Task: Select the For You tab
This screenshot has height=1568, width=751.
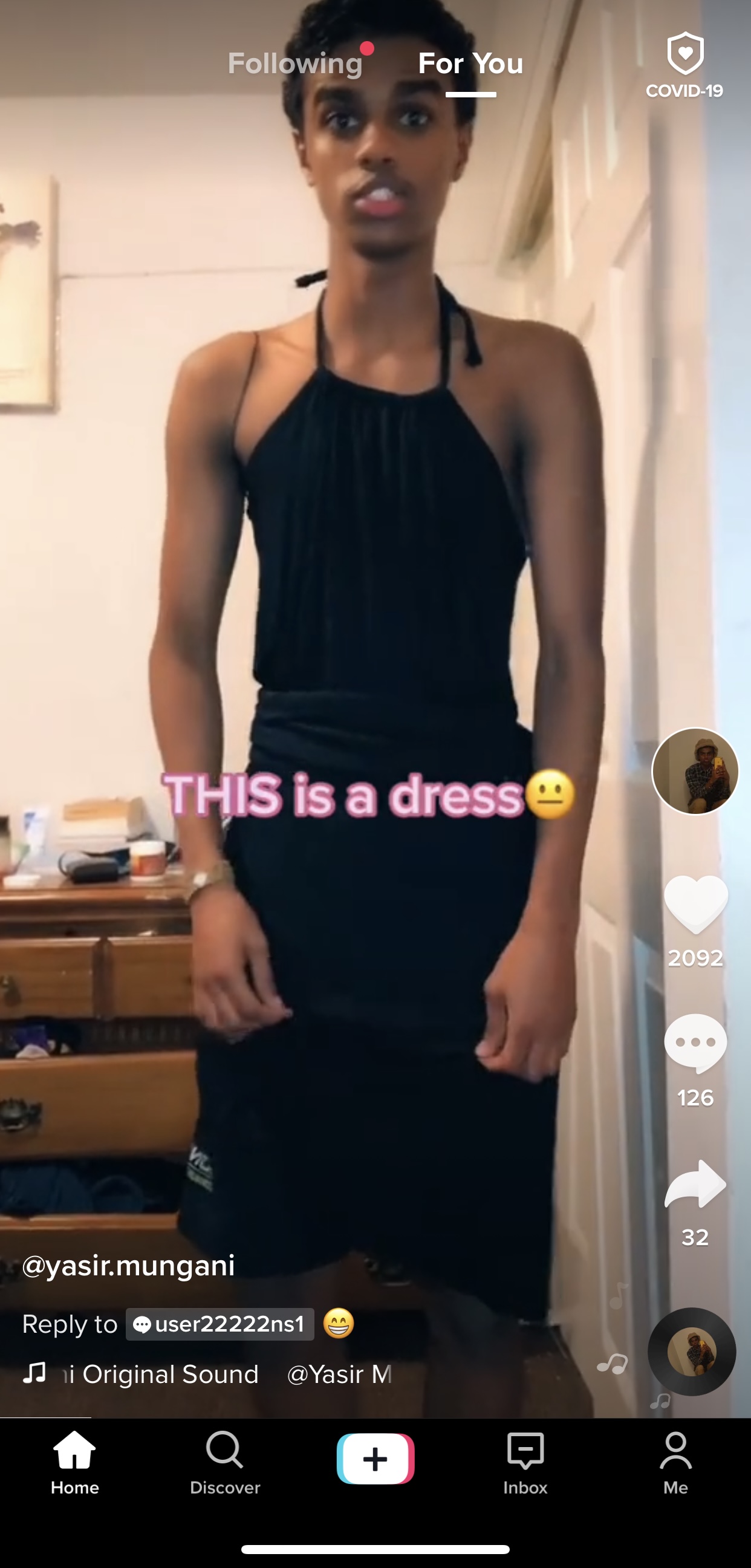Action: tap(470, 64)
